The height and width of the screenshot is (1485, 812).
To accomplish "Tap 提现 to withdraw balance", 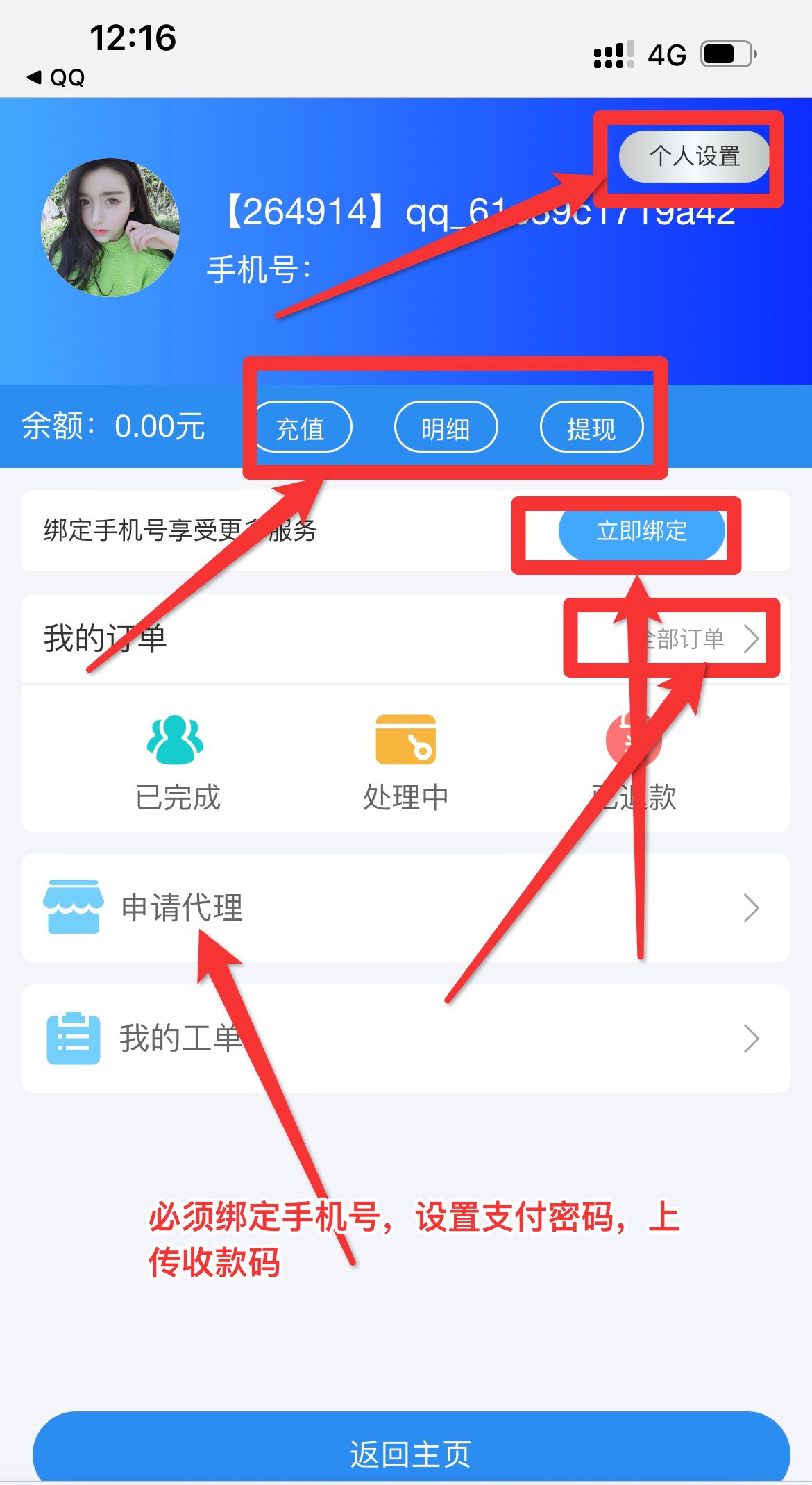I will 591,428.
